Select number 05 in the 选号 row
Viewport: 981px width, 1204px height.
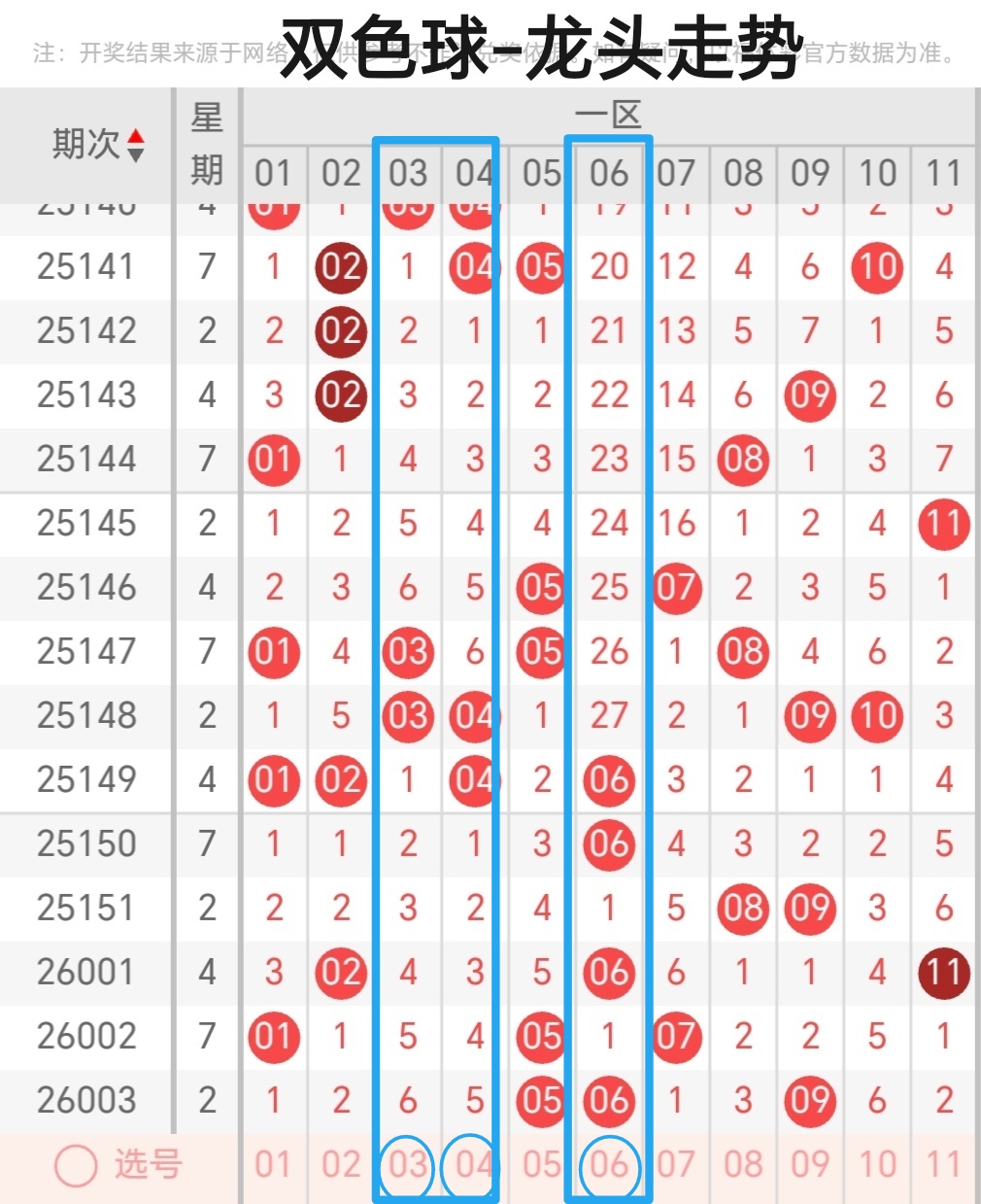point(540,1165)
